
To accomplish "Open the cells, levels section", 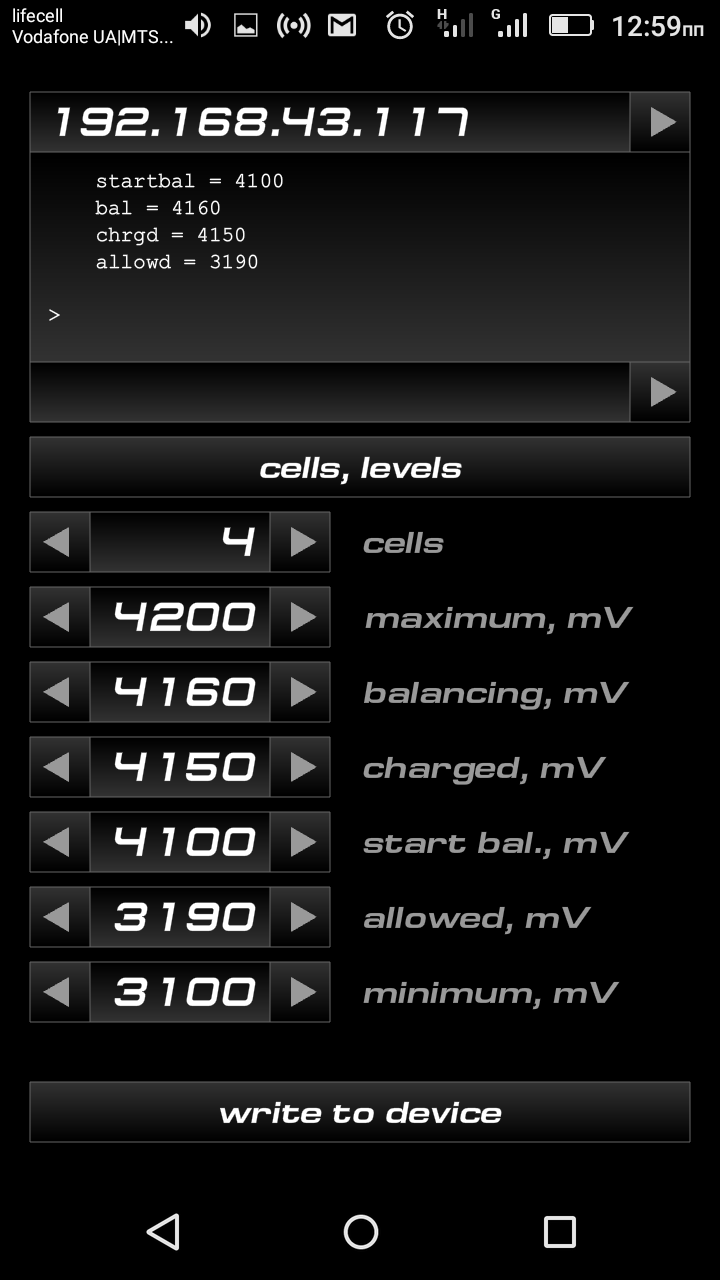I will pos(360,467).
